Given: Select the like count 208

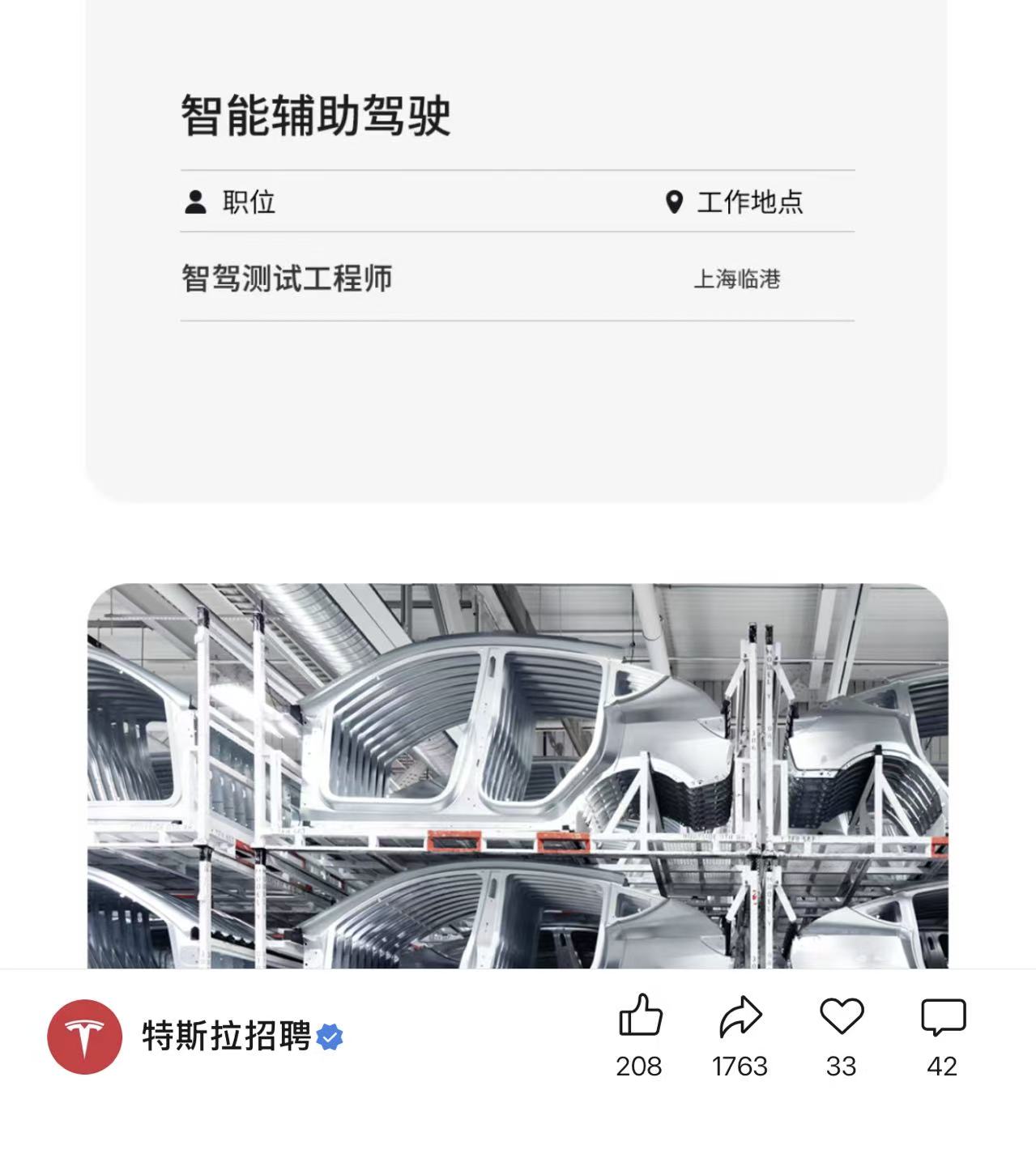Looking at the screenshot, I should pyautogui.click(x=640, y=1065).
